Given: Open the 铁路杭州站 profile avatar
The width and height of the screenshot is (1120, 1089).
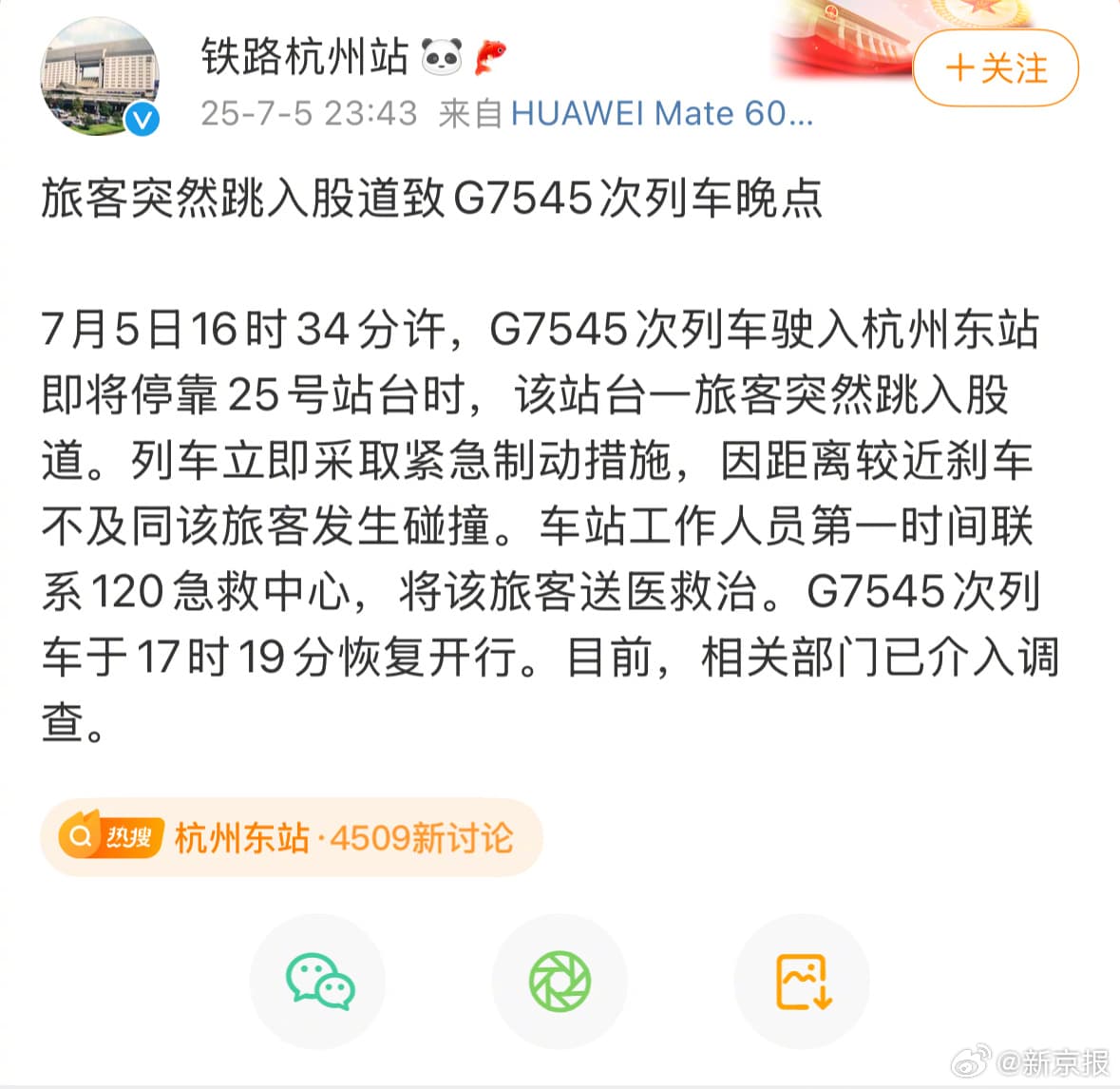Looking at the screenshot, I should point(100,77).
